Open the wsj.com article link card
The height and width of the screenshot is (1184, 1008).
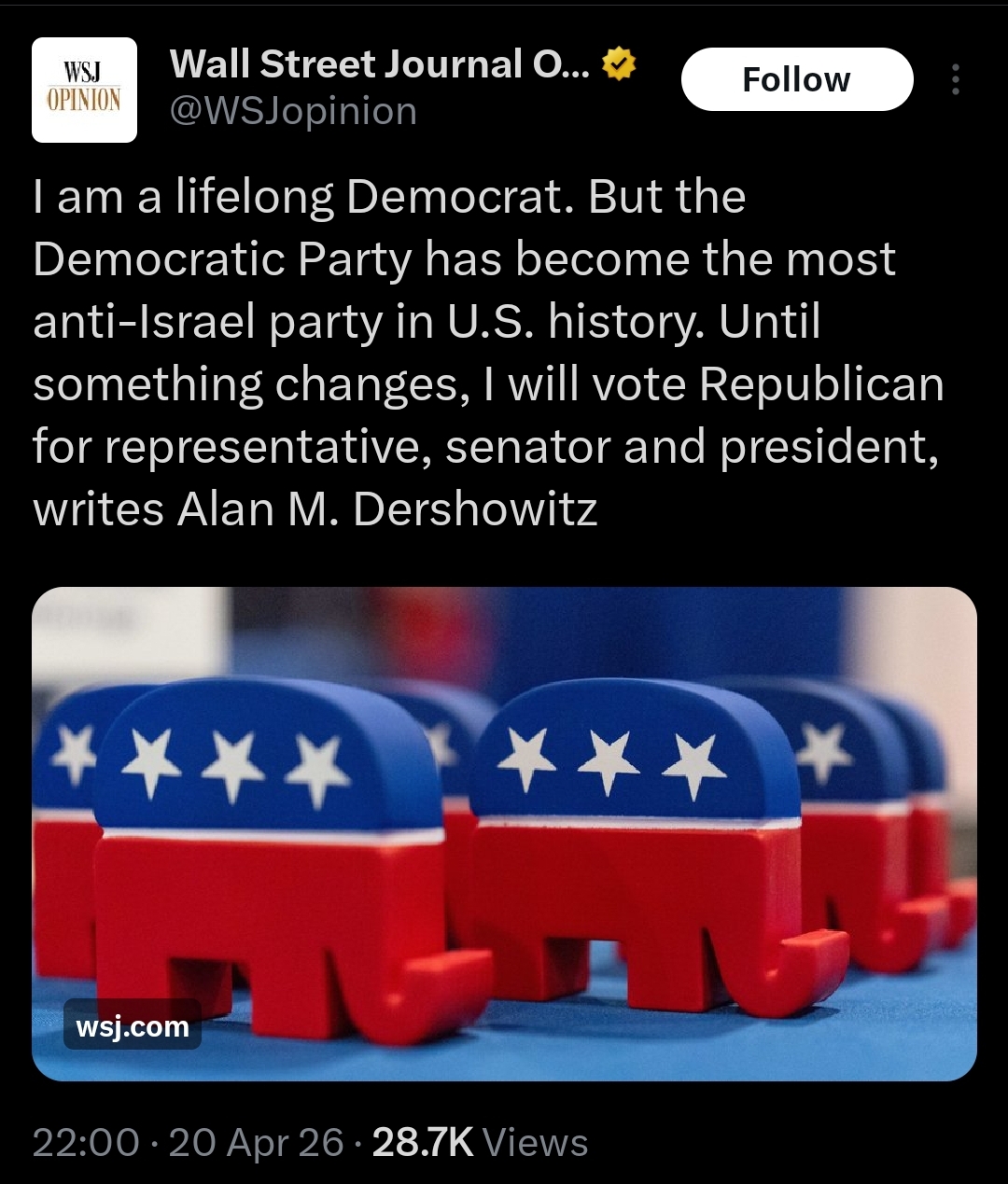(504, 833)
